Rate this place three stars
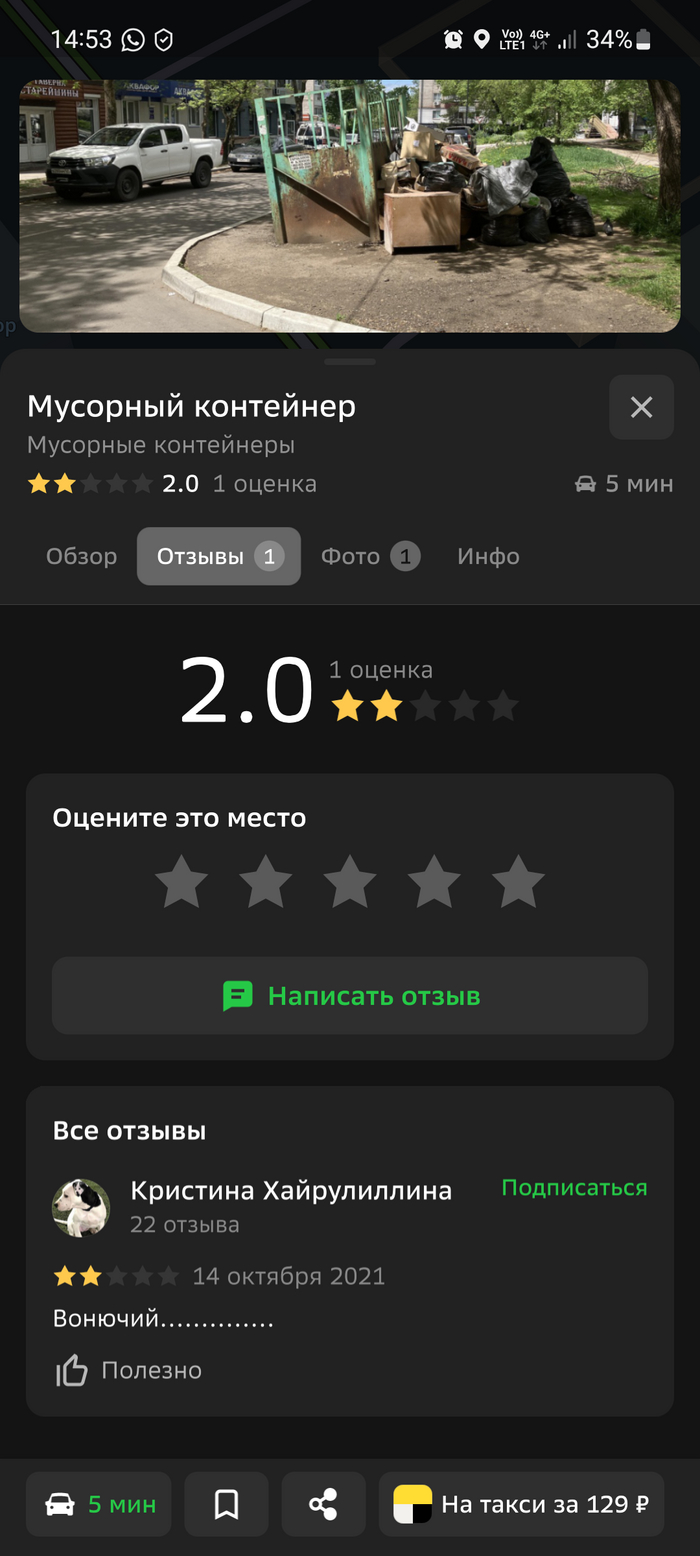The height and width of the screenshot is (1556, 700). coord(350,882)
